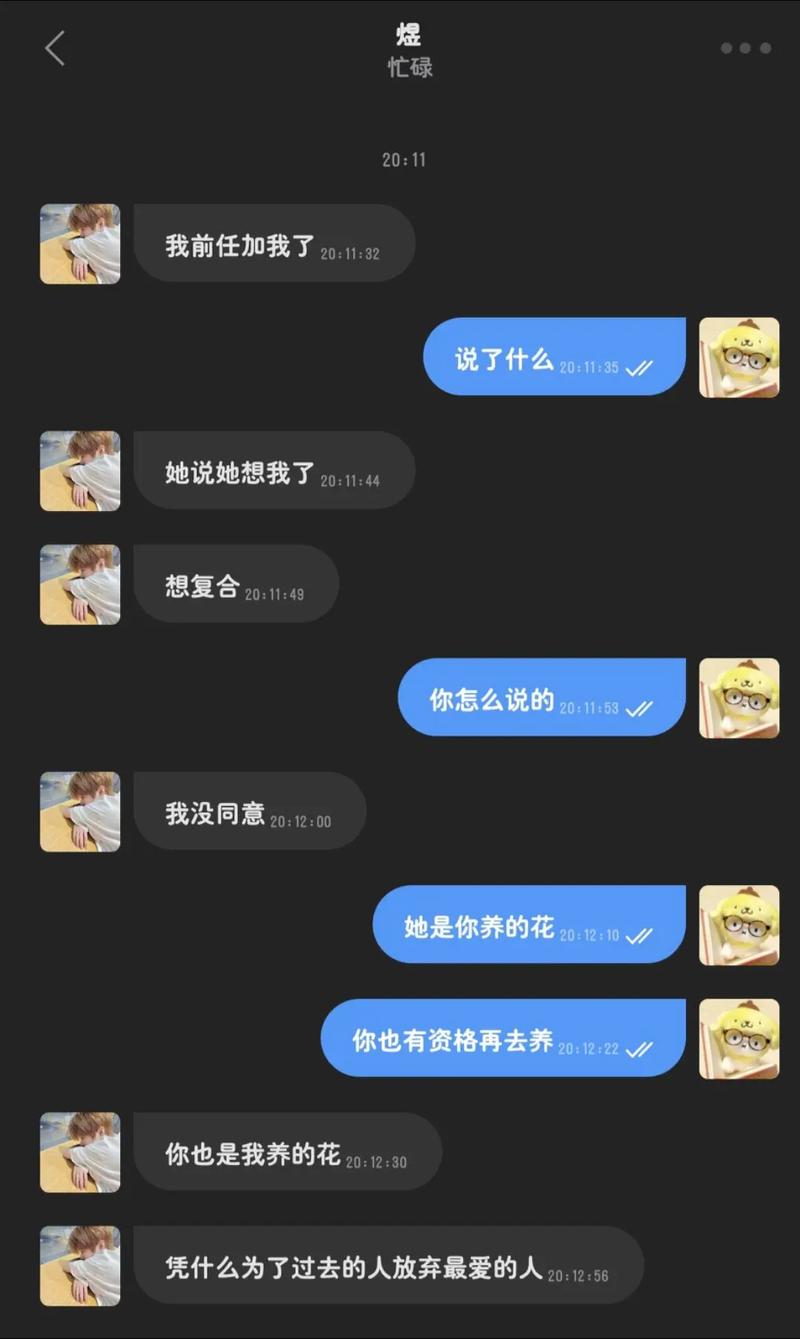Open contact avatar beside "我前任加我了"
The height and width of the screenshot is (1339, 800).
point(80,244)
